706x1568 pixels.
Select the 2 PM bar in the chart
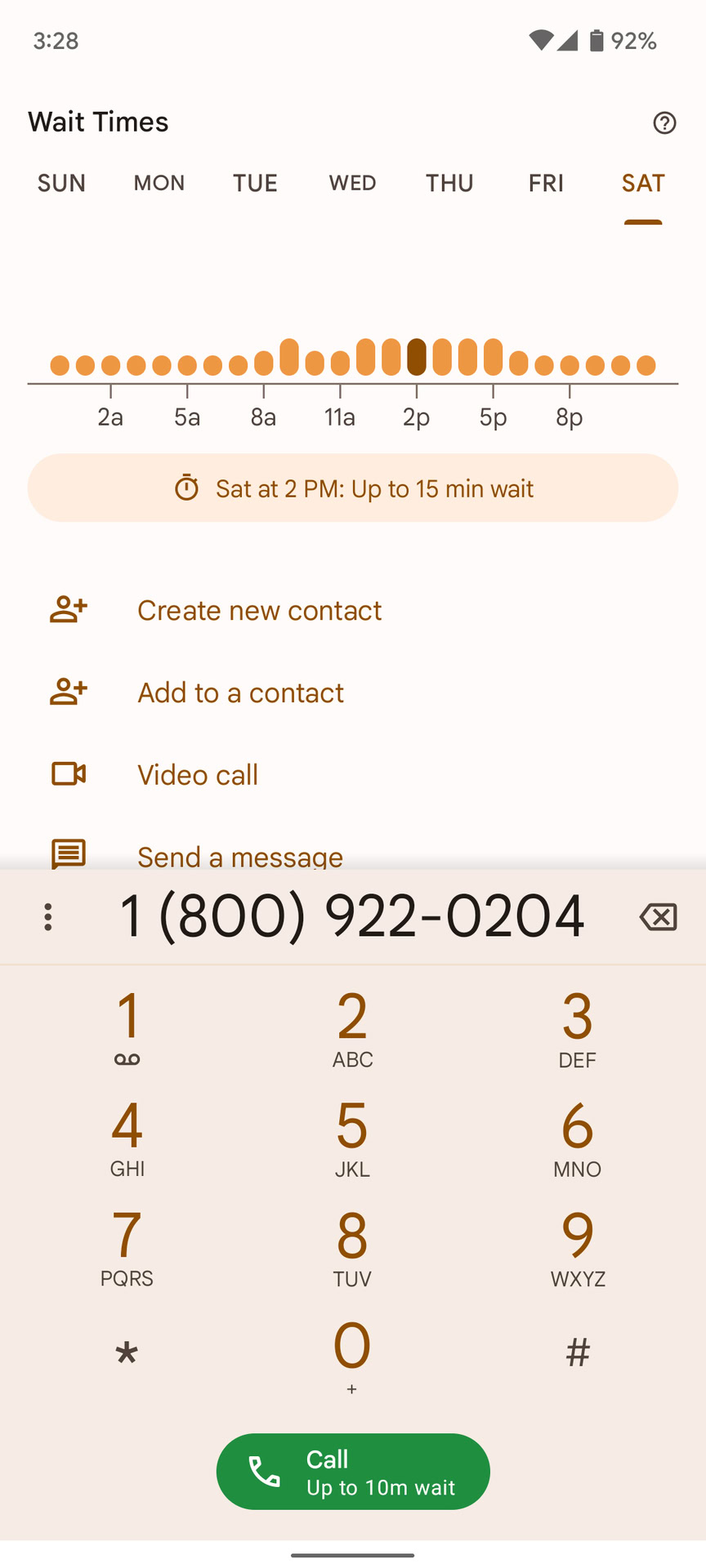[x=417, y=357]
